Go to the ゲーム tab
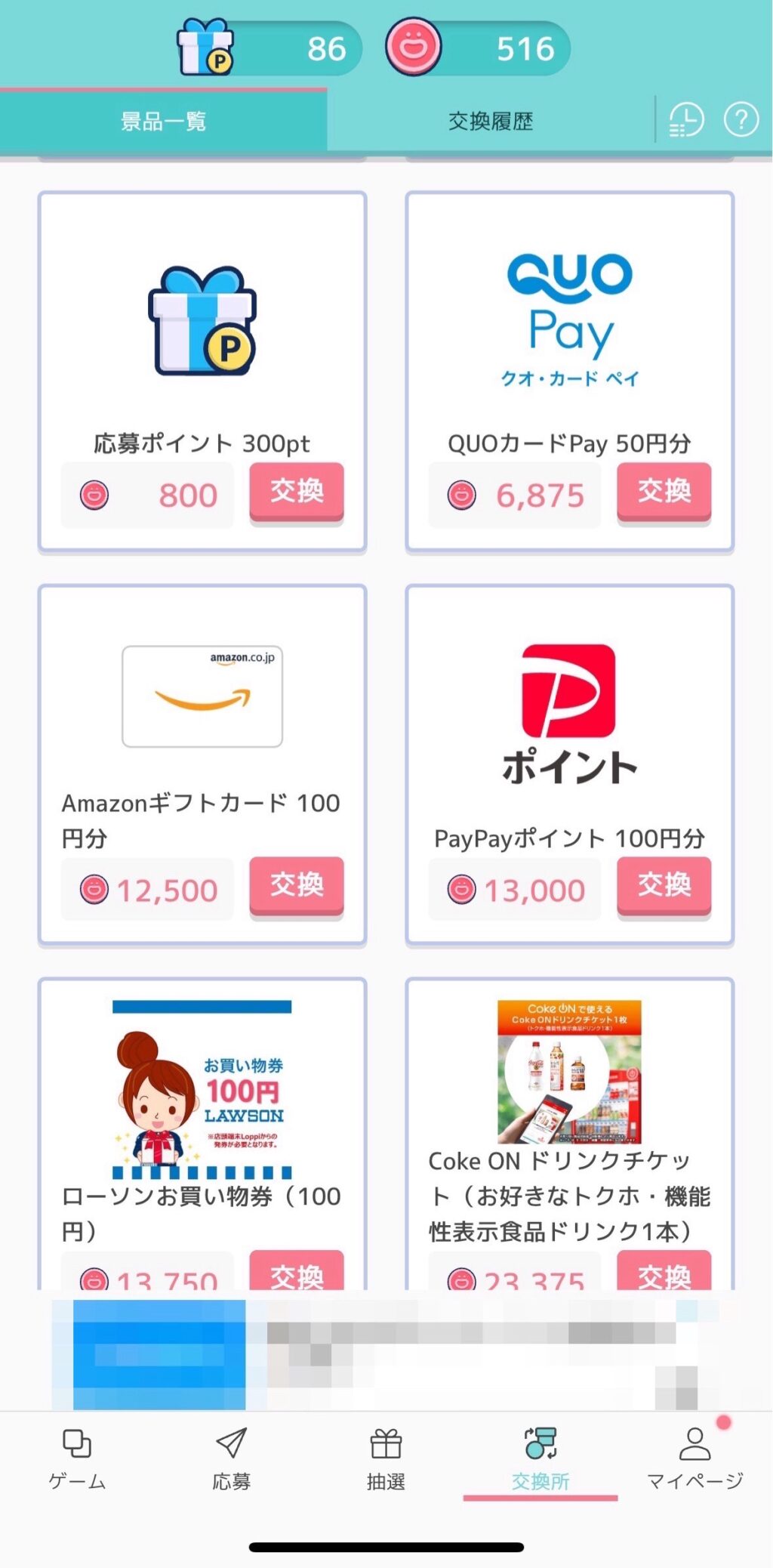The image size is (773, 1568). click(77, 1459)
